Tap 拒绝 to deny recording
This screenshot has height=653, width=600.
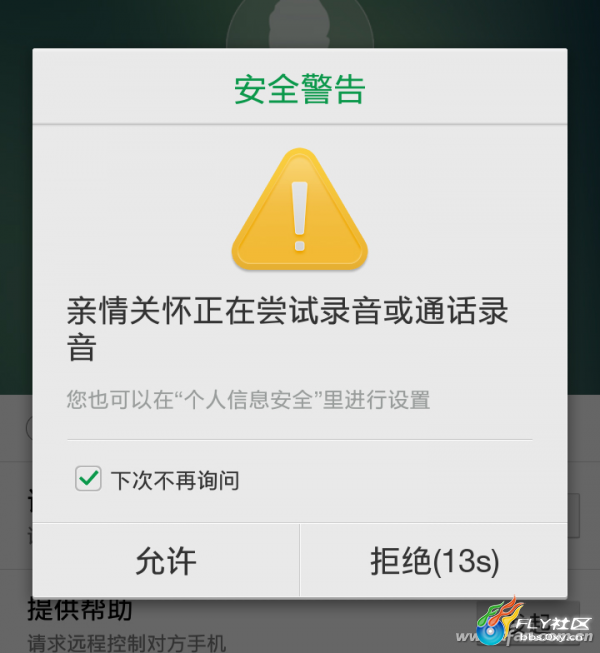(x=434, y=561)
